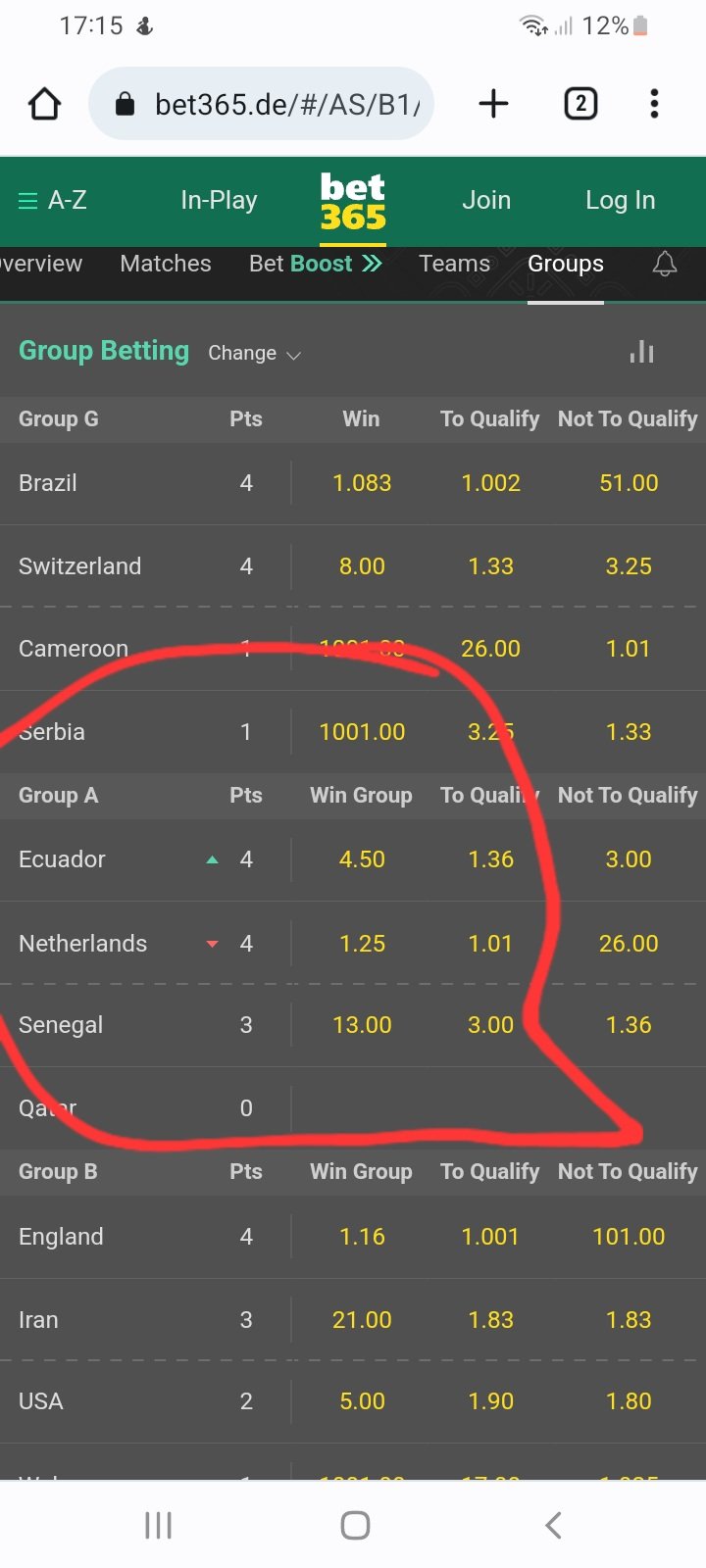Go to In-Play section
This screenshot has height=1568, width=706.
pos(219,201)
